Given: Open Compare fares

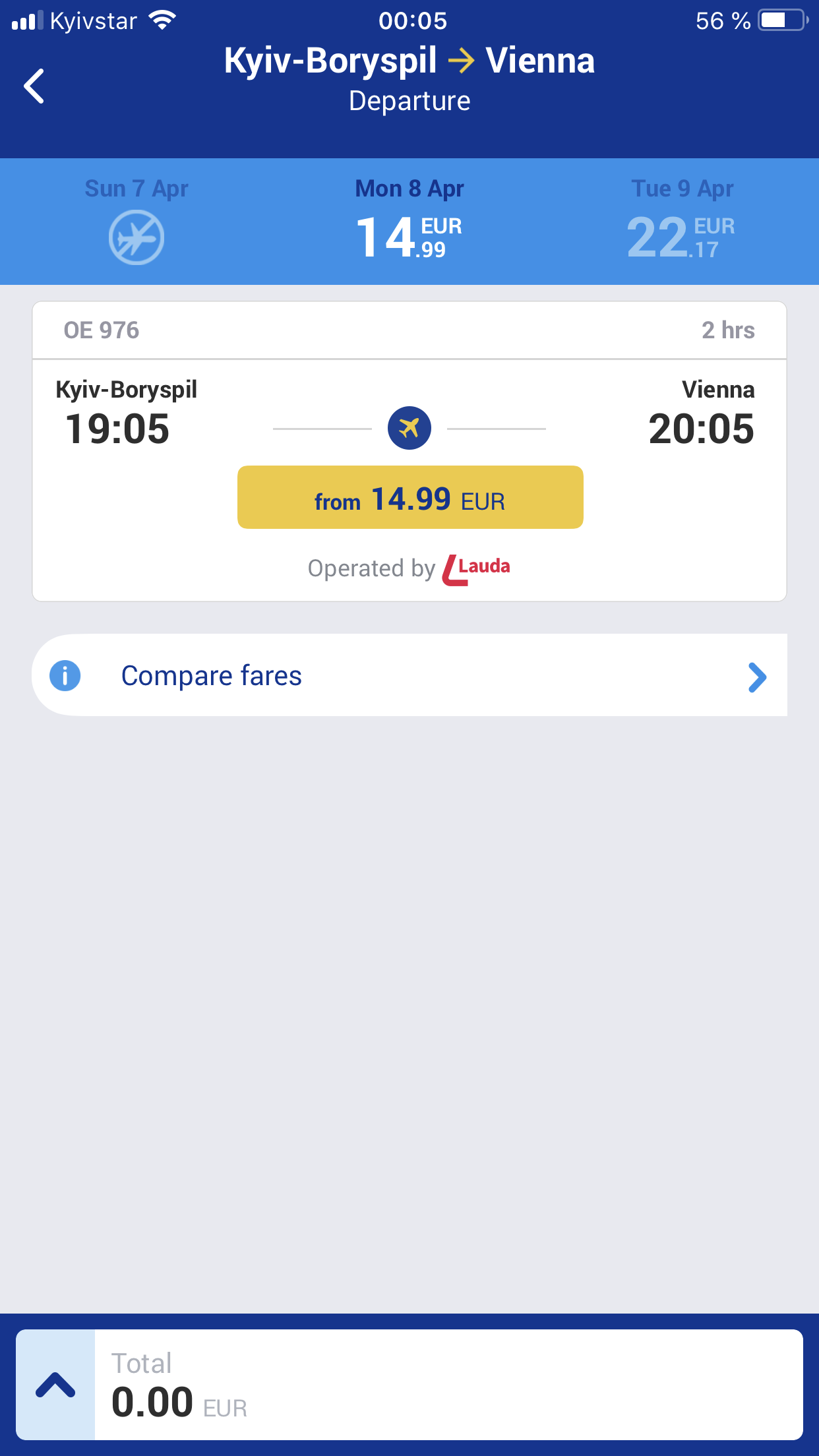Looking at the screenshot, I should (409, 675).
